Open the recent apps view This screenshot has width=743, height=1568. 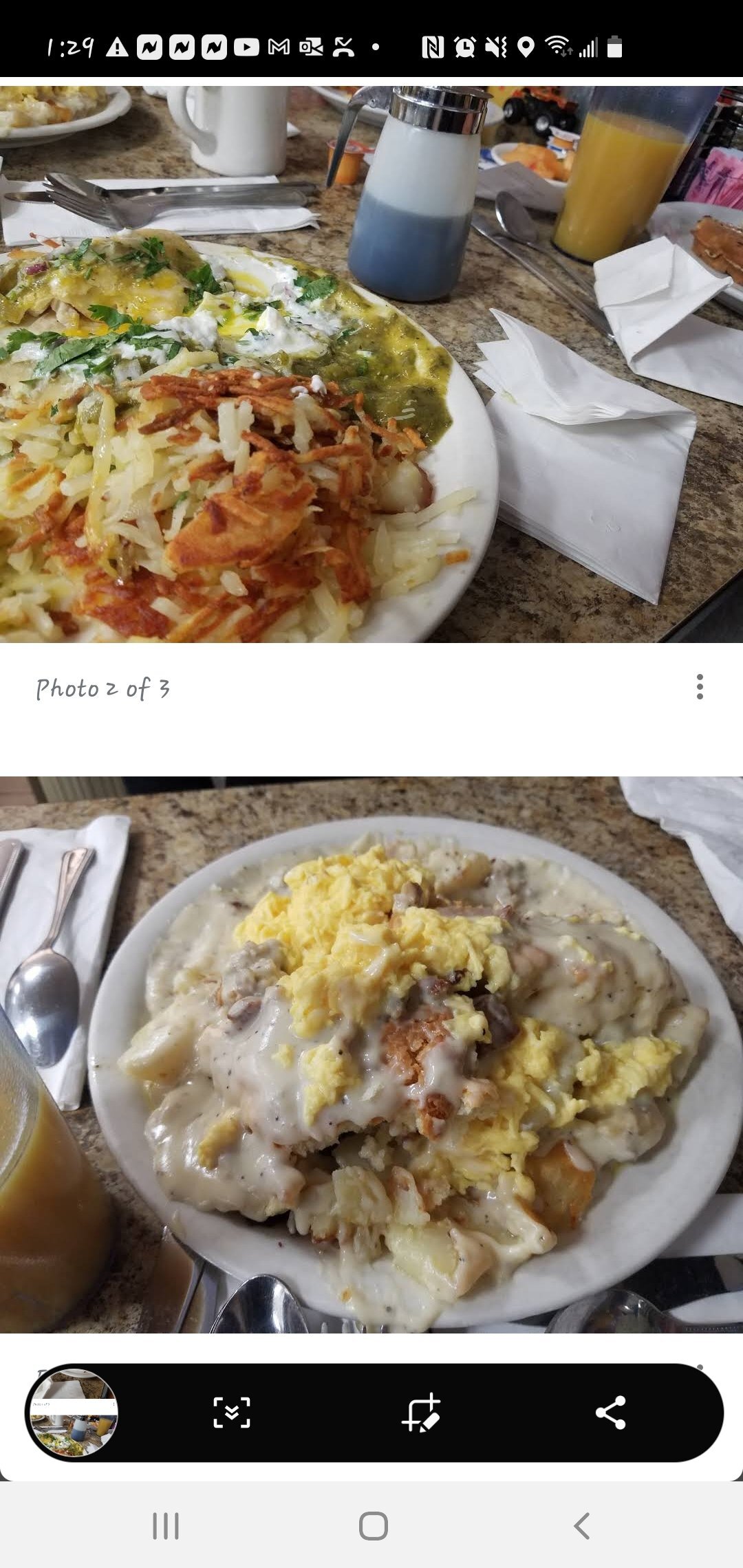tap(165, 1526)
